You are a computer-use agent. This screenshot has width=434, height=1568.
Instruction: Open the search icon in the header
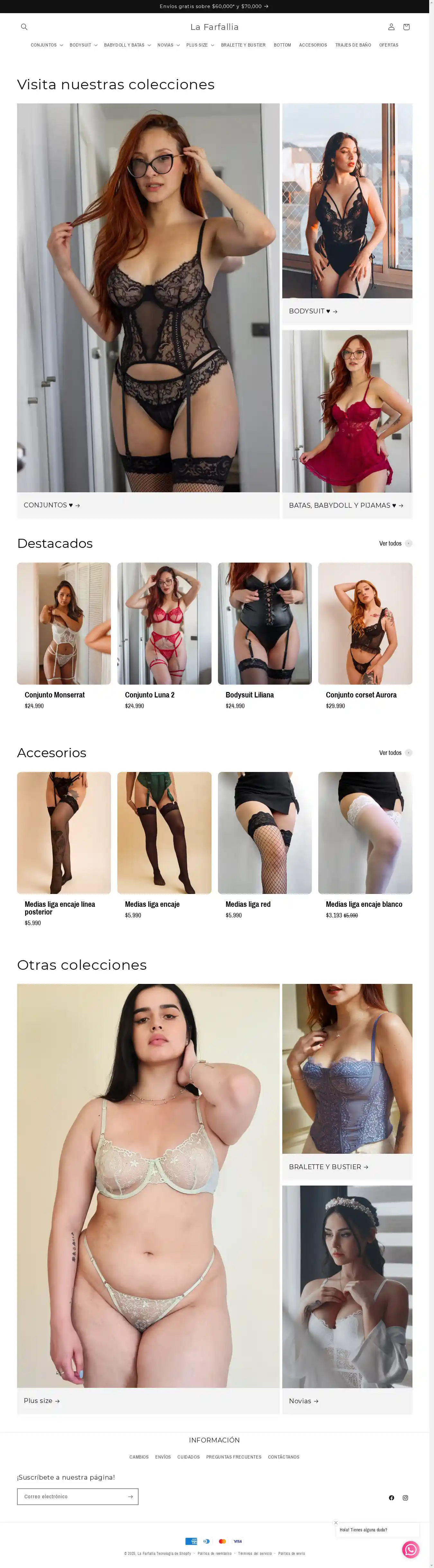click(24, 27)
